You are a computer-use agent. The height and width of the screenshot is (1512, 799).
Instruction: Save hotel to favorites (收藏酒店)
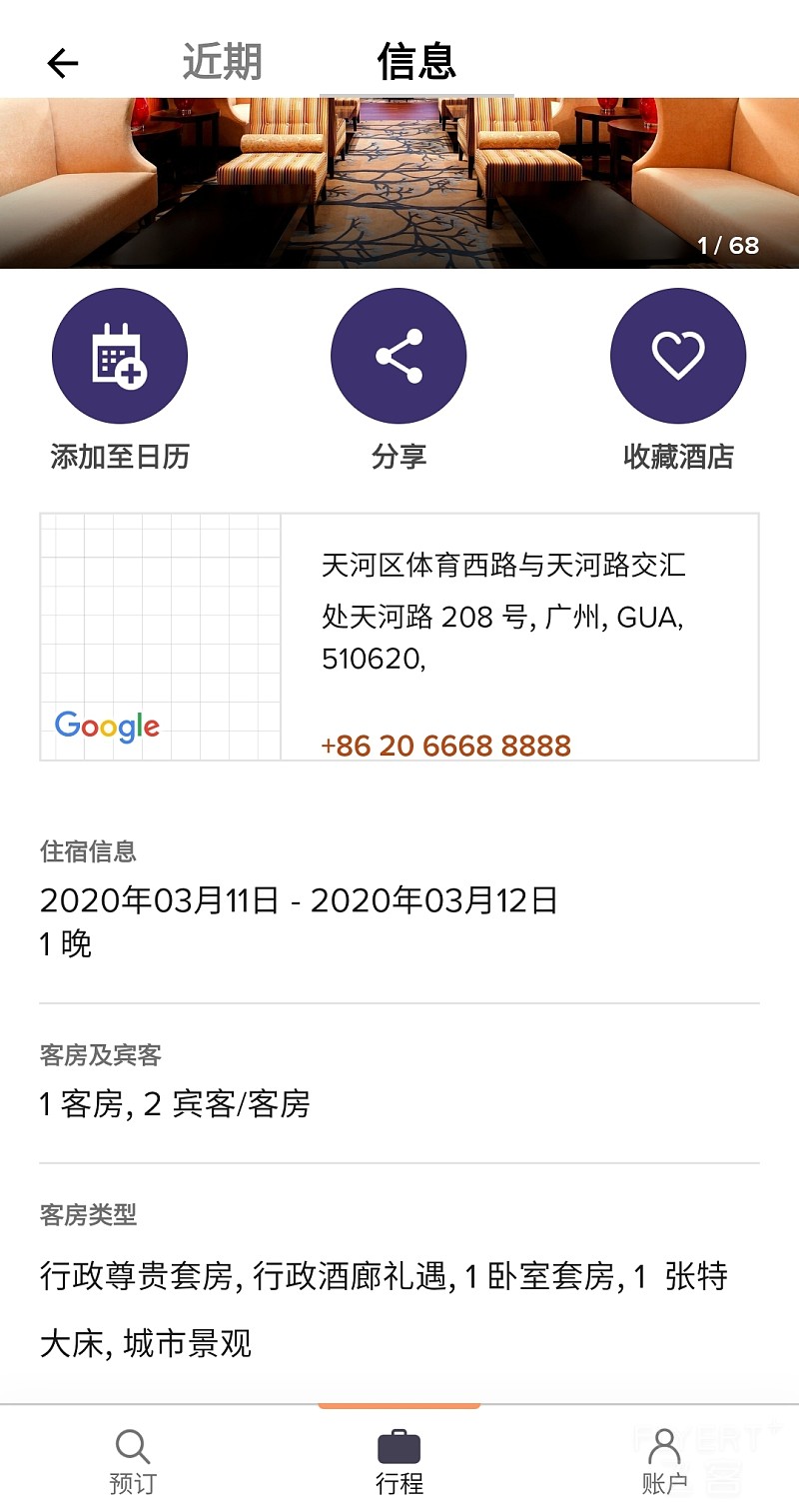click(678, 356)
